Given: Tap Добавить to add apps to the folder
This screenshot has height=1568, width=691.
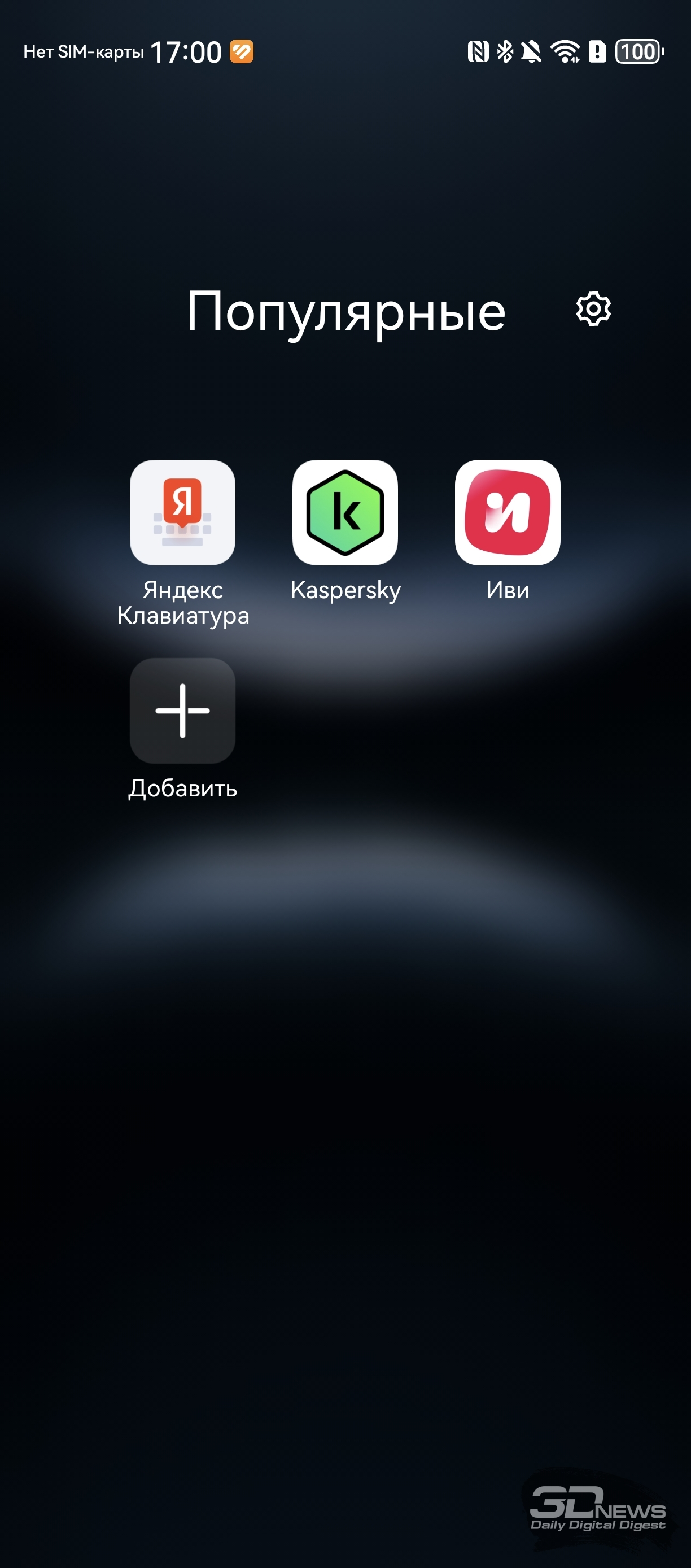Looking at the screenshot, I should pyautogui.click(x=182, y=711).
